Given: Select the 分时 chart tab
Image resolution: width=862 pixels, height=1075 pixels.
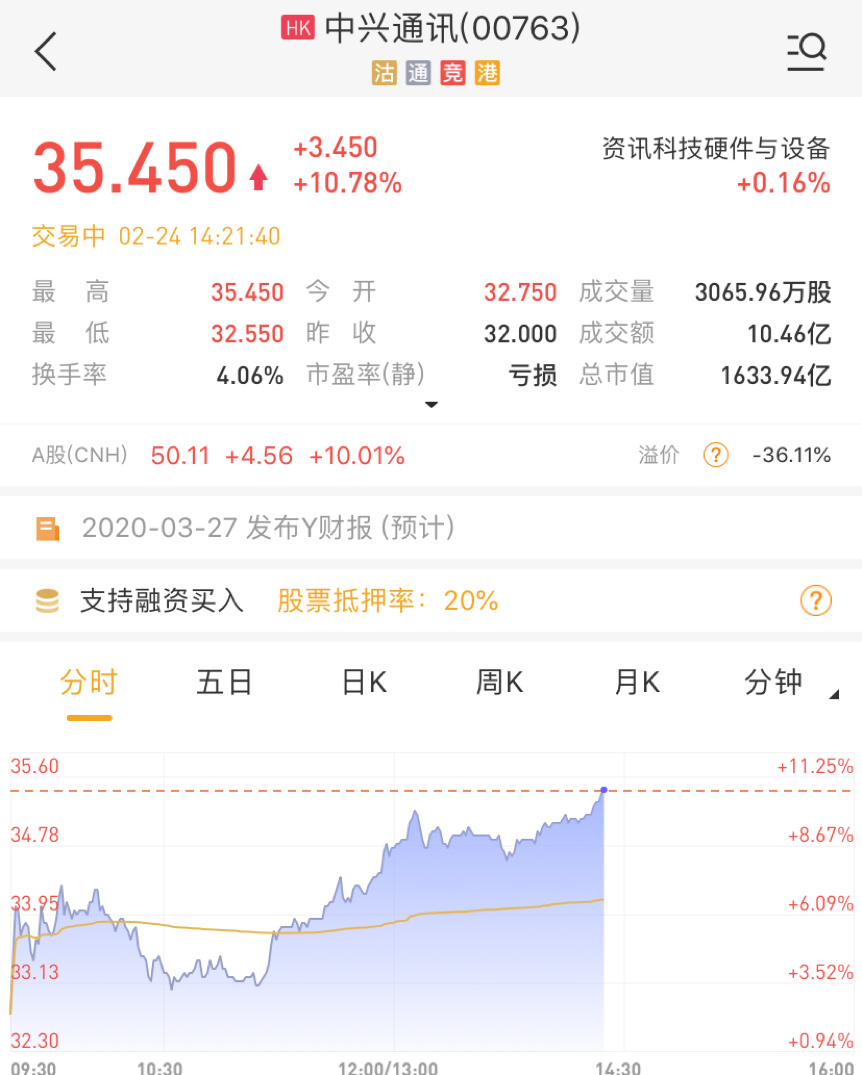Looking at the screenshot, I should coord(89,683).
